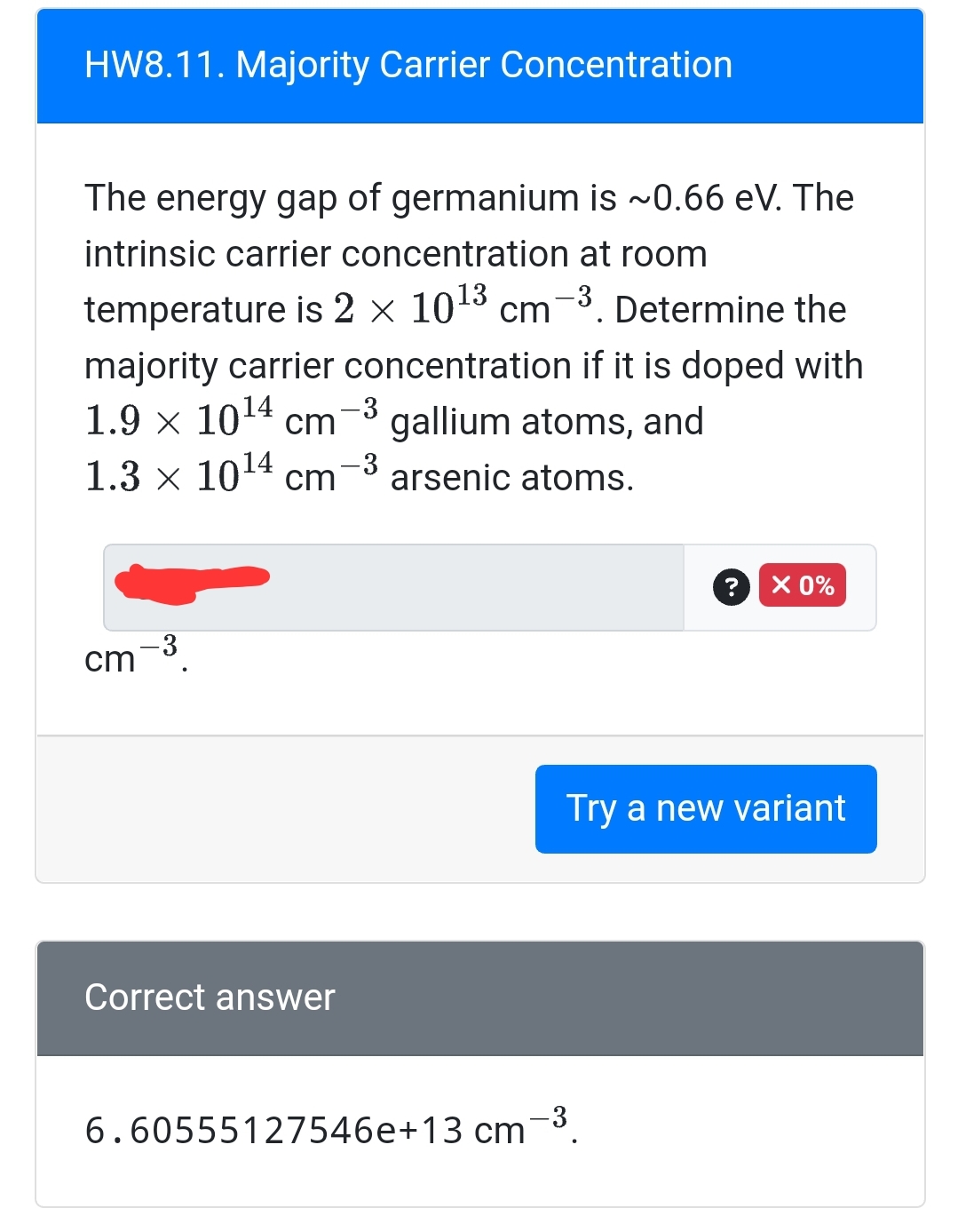Select the correct answer value 6.60555127546e+13
Screen dimensions: 958x1232
click(275, 1130)
